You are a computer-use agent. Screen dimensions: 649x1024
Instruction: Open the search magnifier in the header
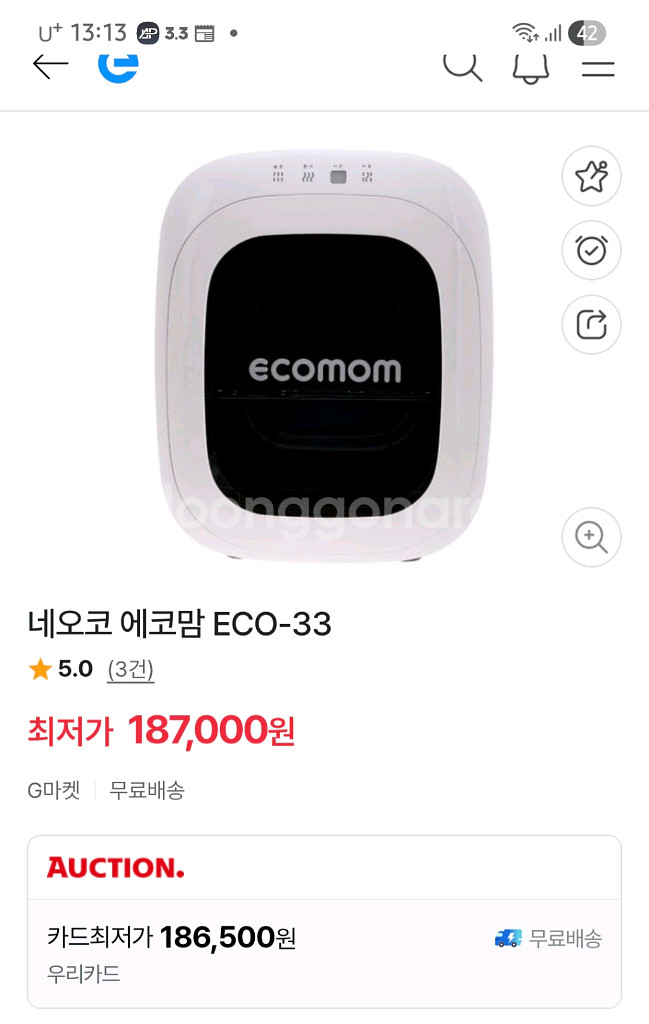click(462, 66)
